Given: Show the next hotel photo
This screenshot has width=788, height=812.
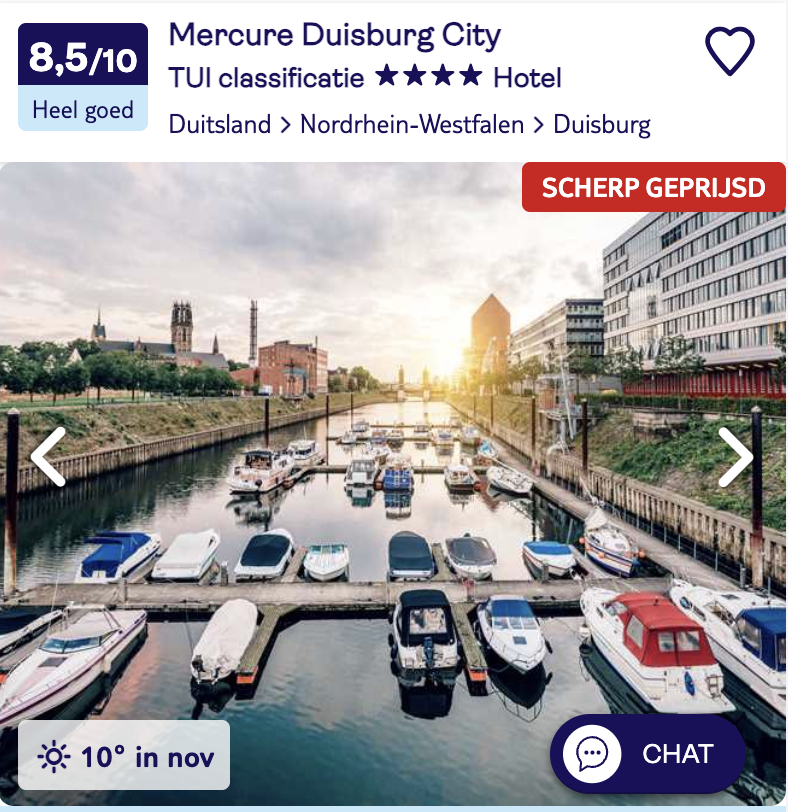Looking at the screenshot, I should (x=735, y=457).
